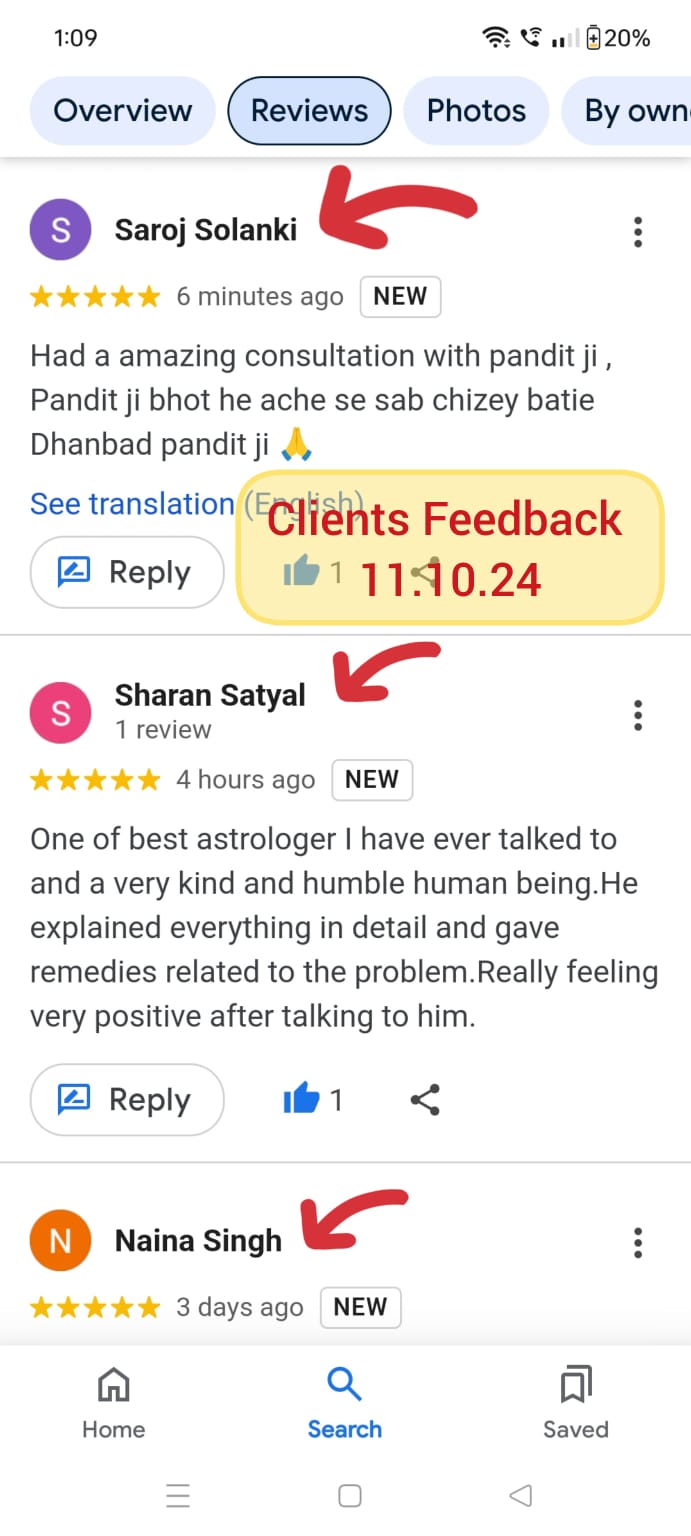Like Sharan Satyal's review
The height and width of the screenshot is (1536, 691).
click(313, 1100)
